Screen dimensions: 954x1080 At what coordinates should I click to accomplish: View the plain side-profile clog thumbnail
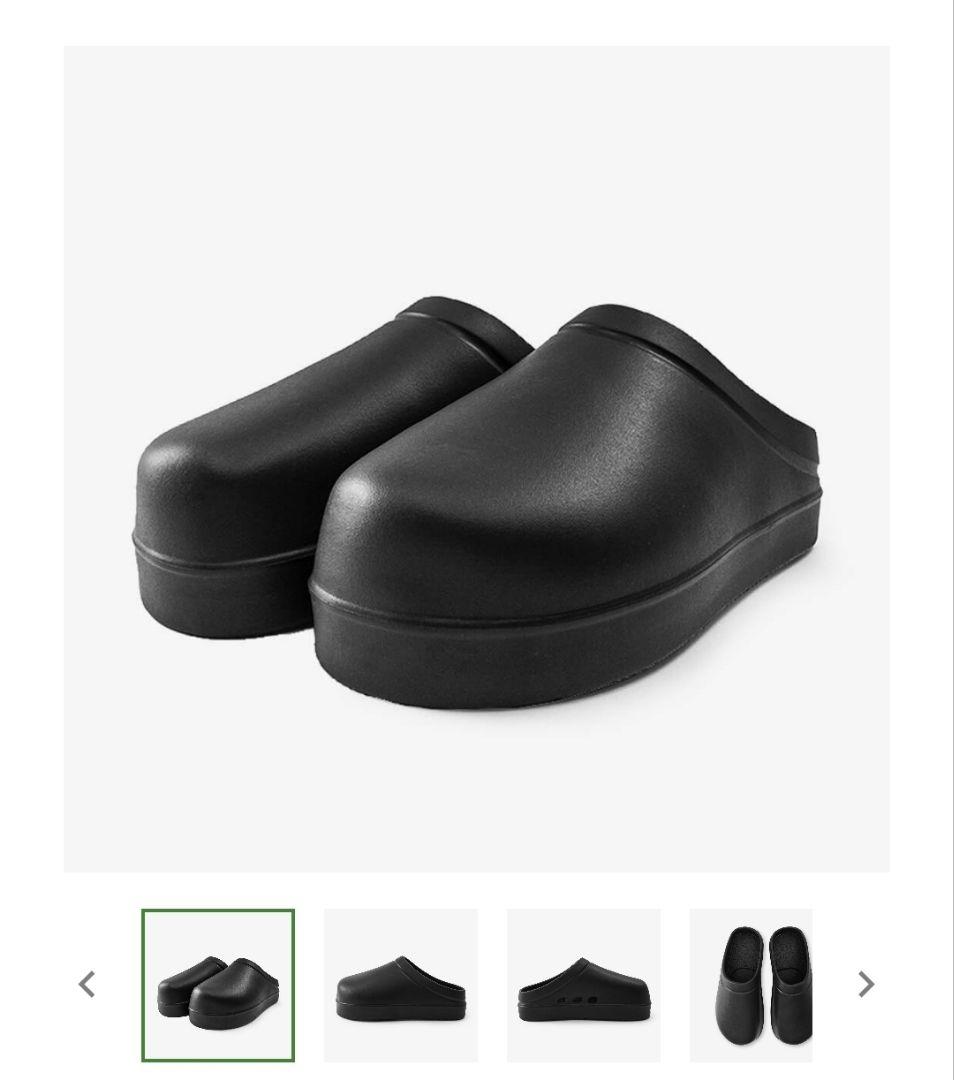pos(400,984)
